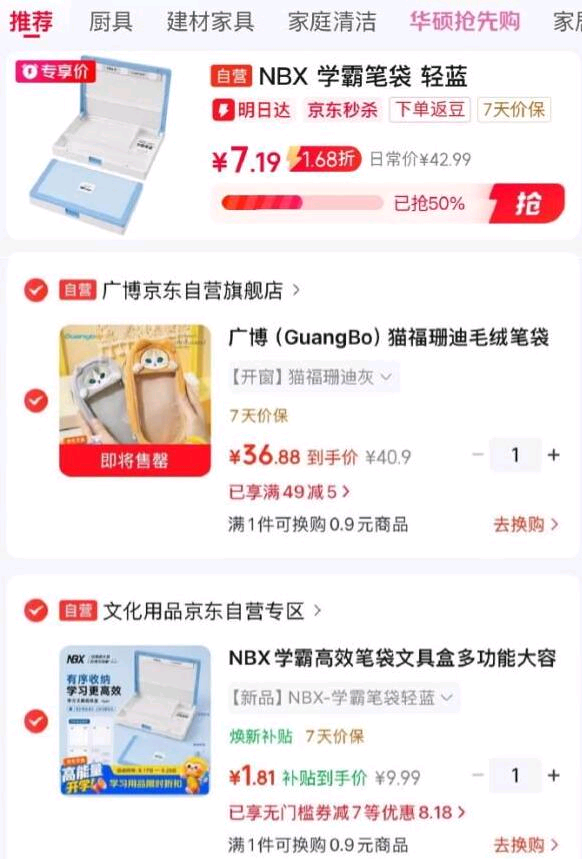Open the 家庭清洁 tab
The height and width of the screenshot is (859, 582).
click(x=332, y=22)
